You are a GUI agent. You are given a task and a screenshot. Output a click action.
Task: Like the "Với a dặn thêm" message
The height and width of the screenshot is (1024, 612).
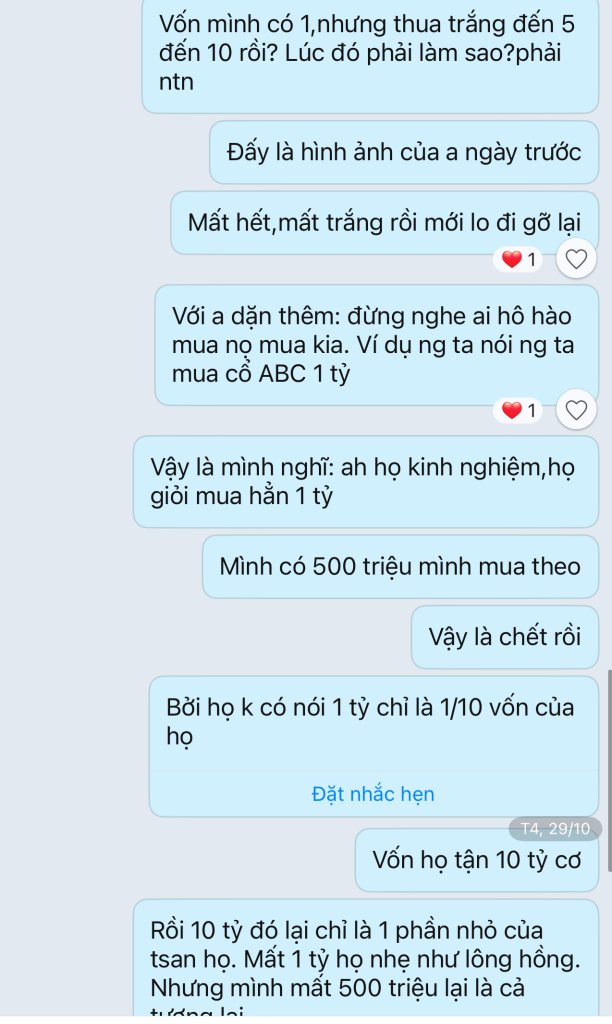(x=576, y=410)
